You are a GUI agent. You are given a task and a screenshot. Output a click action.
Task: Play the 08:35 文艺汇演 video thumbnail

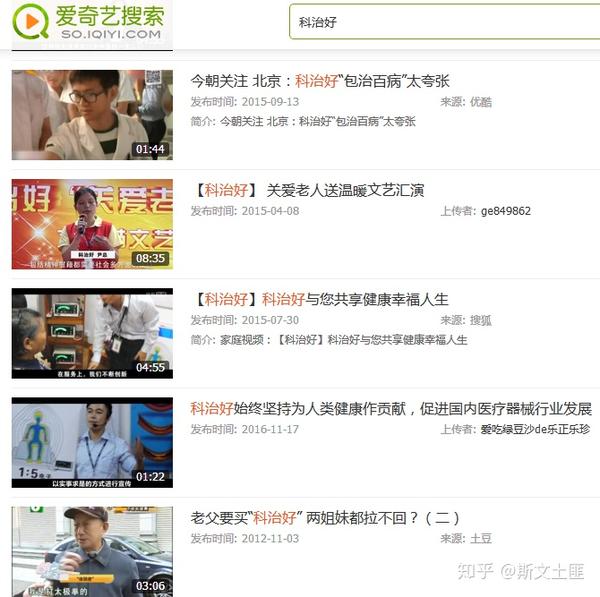92,225
